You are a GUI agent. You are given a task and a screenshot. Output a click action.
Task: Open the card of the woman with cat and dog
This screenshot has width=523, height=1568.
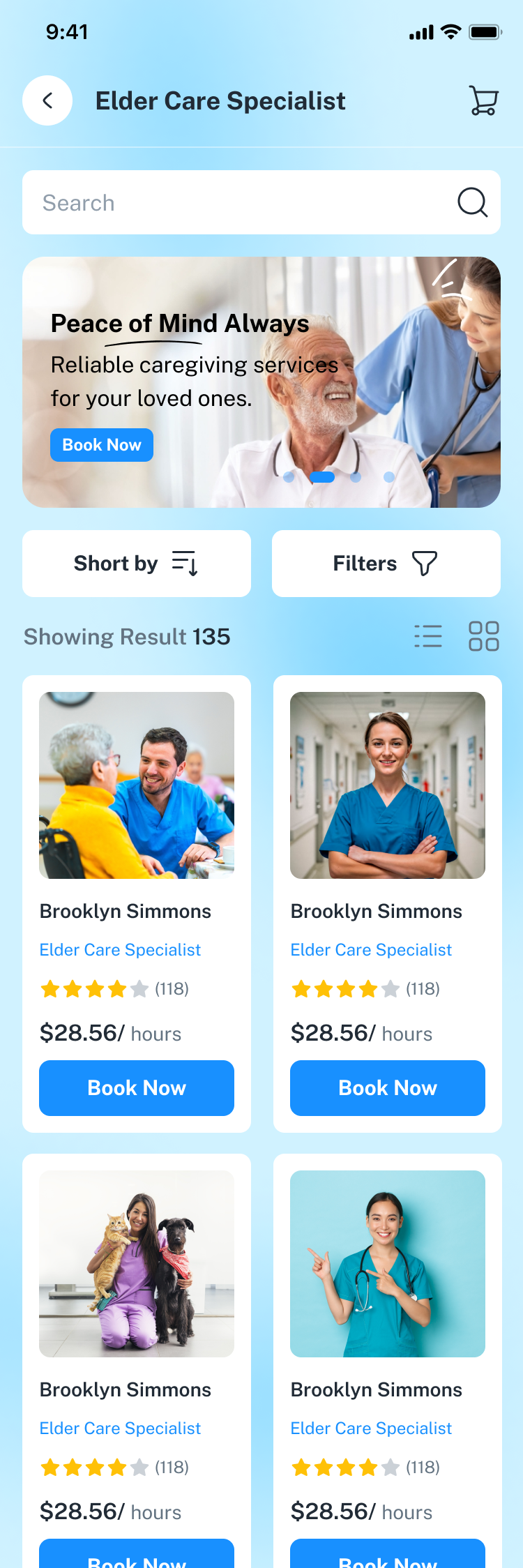click(x=137, y=1264)
